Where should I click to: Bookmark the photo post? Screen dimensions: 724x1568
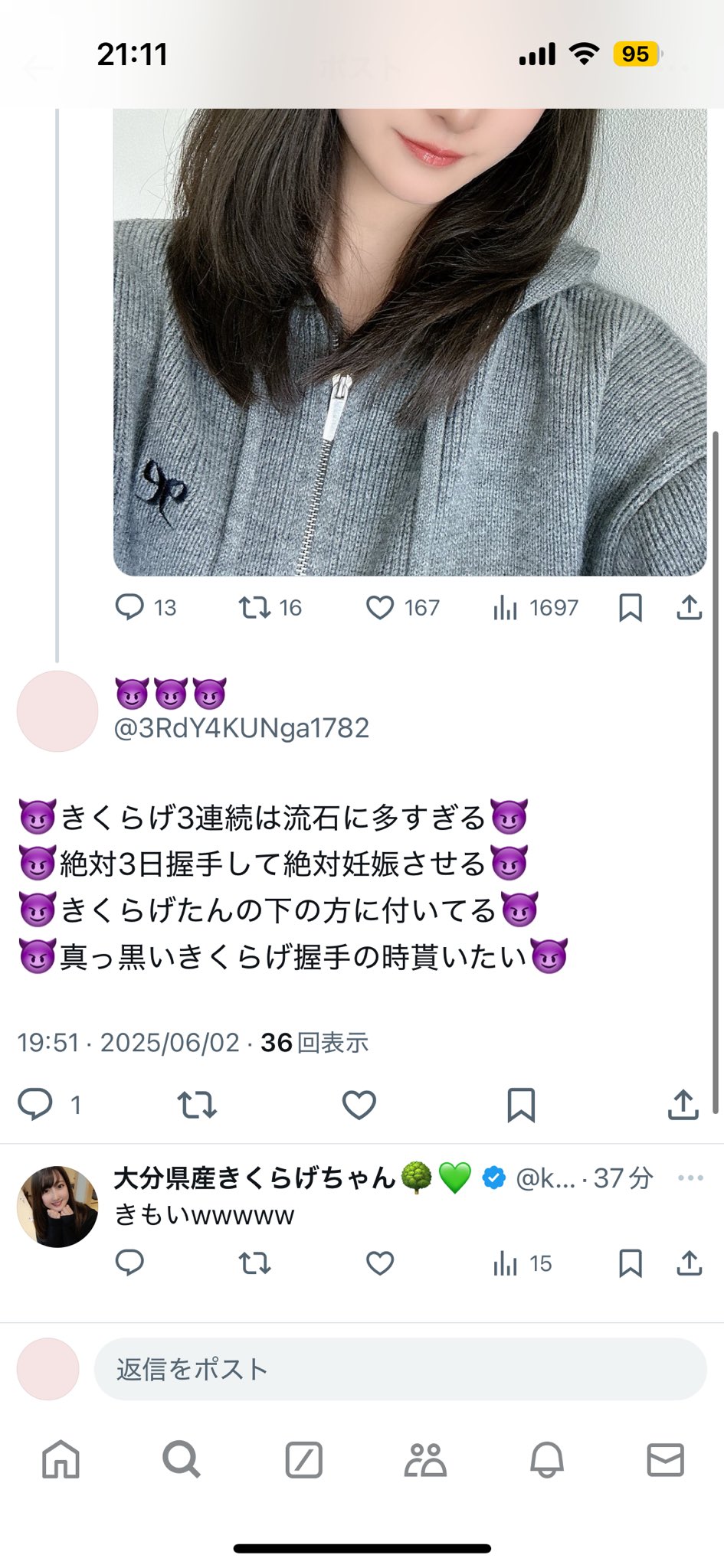tap(630, 608)
